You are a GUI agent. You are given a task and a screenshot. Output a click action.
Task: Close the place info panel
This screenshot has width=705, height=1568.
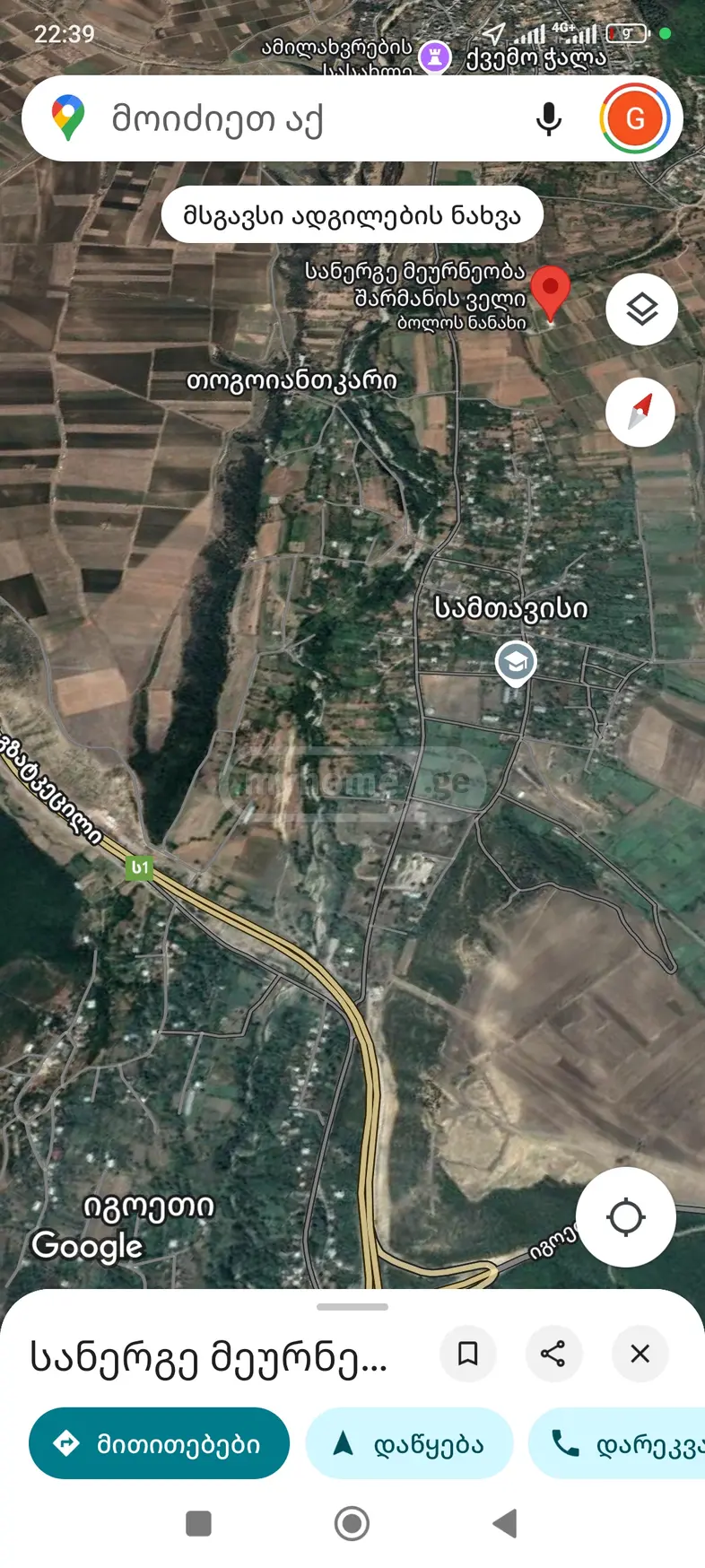640,1354
